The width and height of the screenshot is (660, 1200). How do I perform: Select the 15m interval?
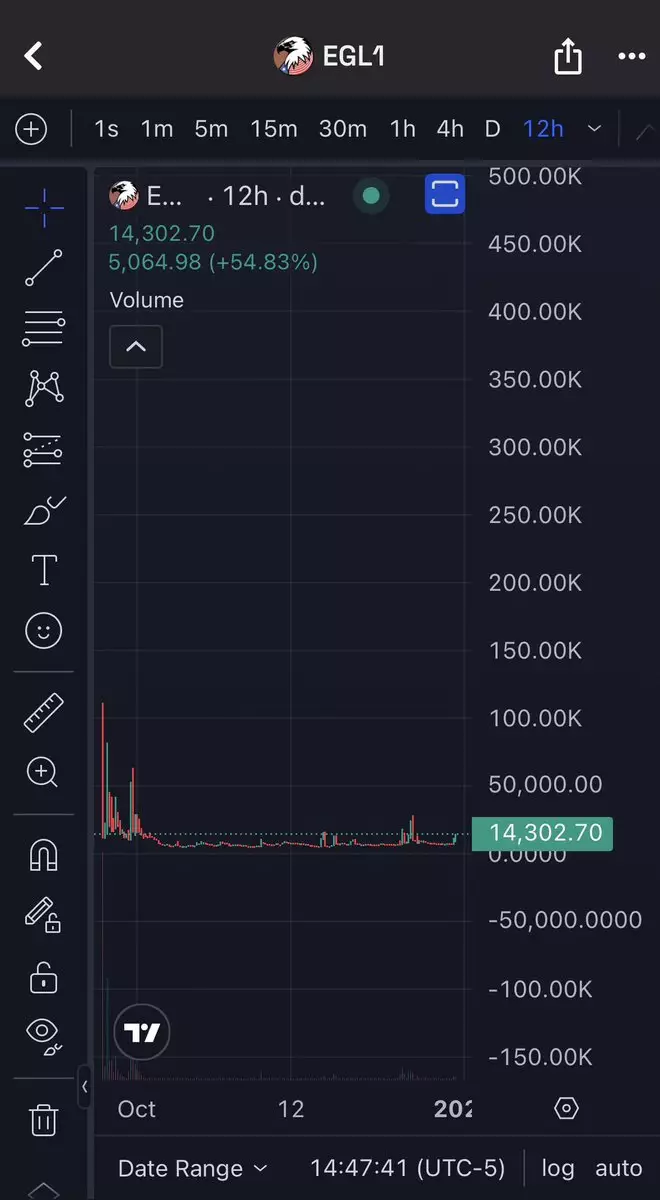[x=274, y=129]
